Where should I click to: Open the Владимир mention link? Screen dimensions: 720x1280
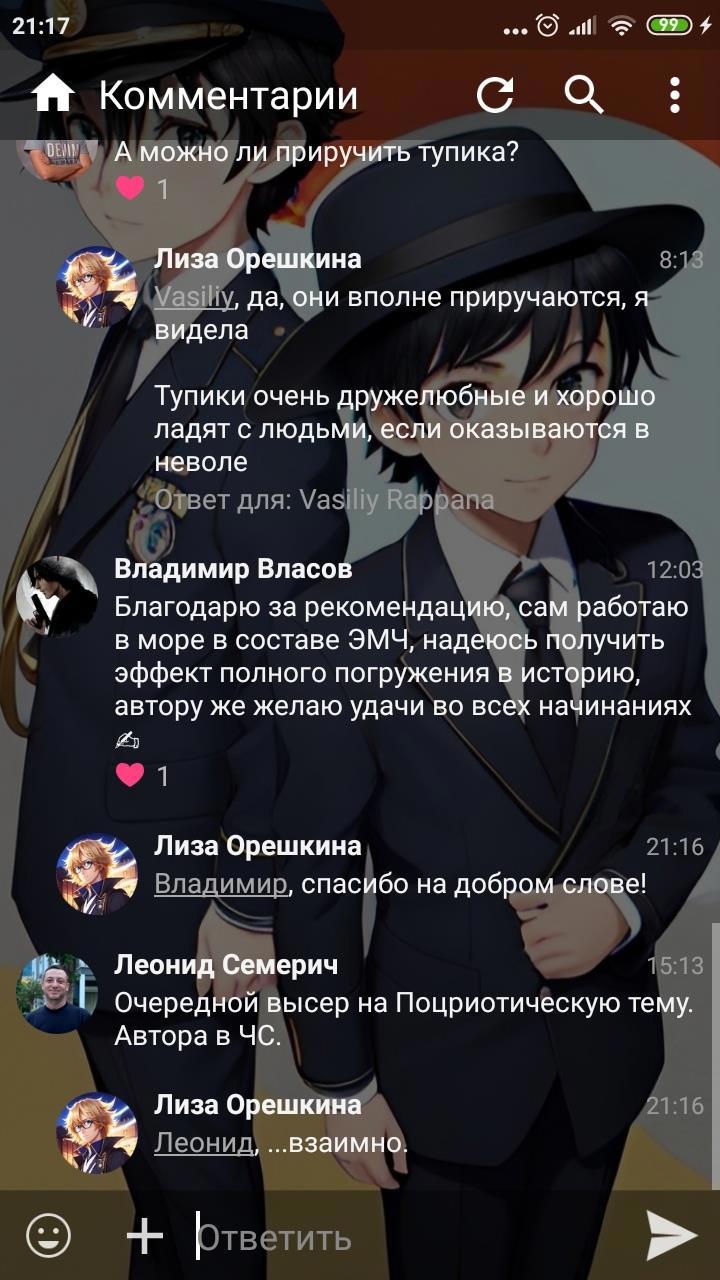(x=220, y=884)
